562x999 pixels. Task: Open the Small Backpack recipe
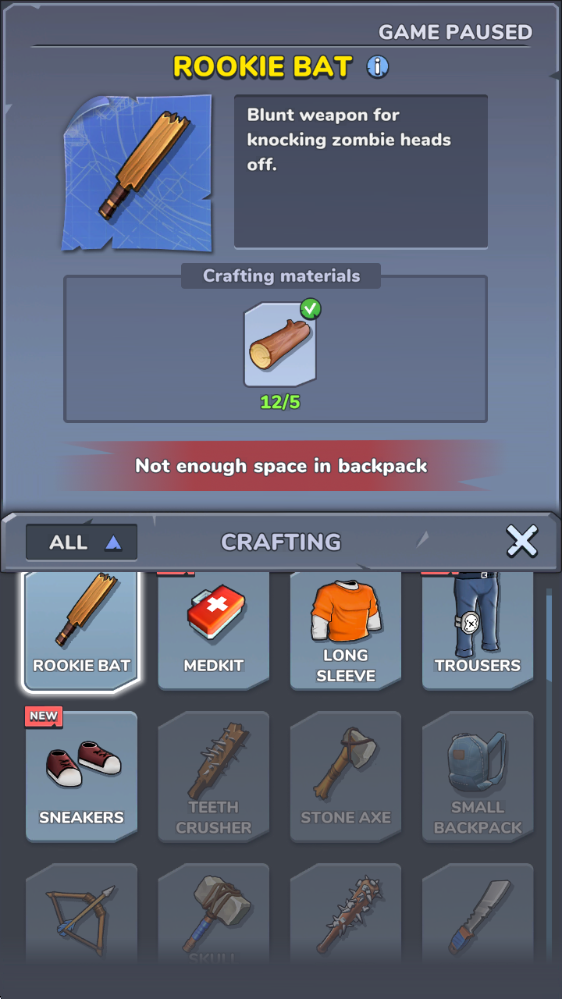(x=477, y=777)
